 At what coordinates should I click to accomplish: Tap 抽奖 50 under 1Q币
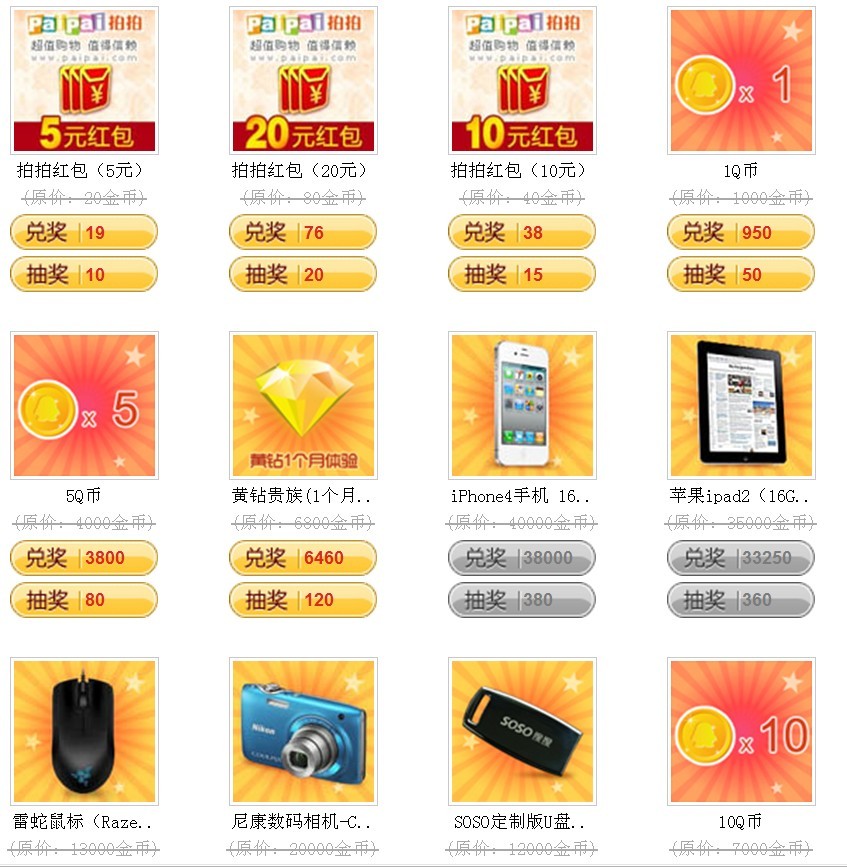pyautogui.click(x=741, y=274)
